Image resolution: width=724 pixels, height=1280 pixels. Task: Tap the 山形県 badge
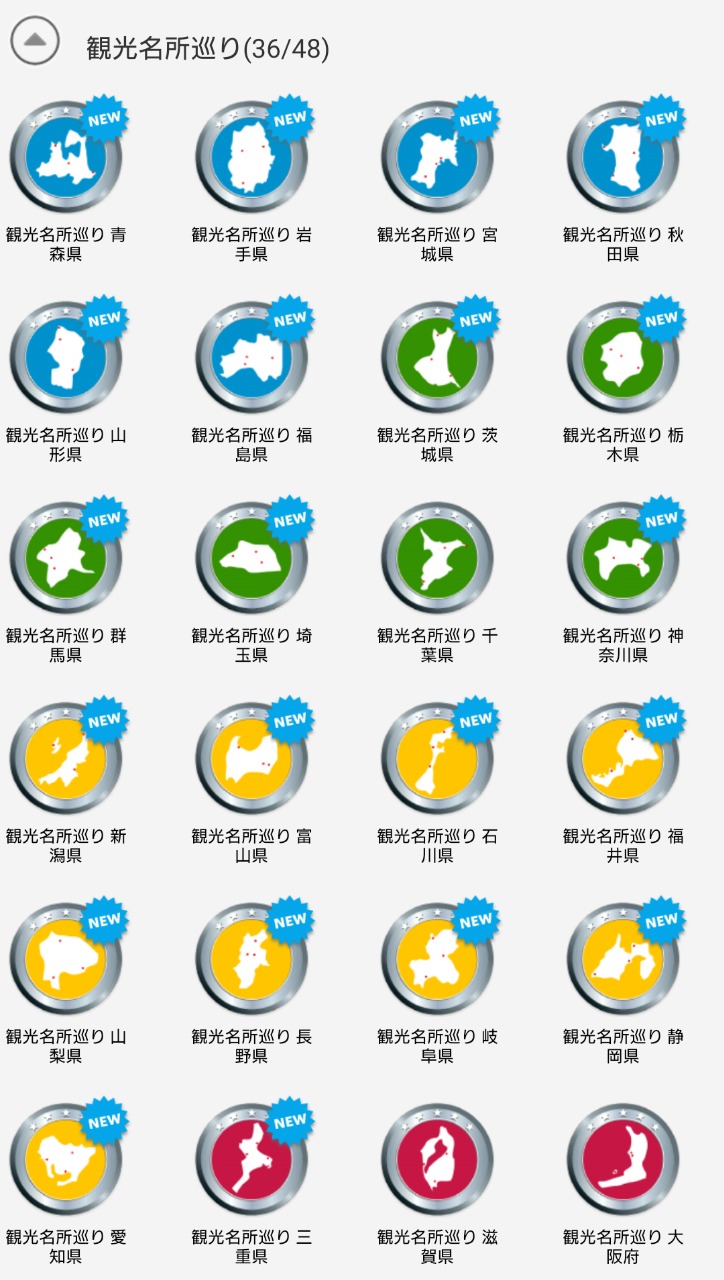(x=66, y=356)
